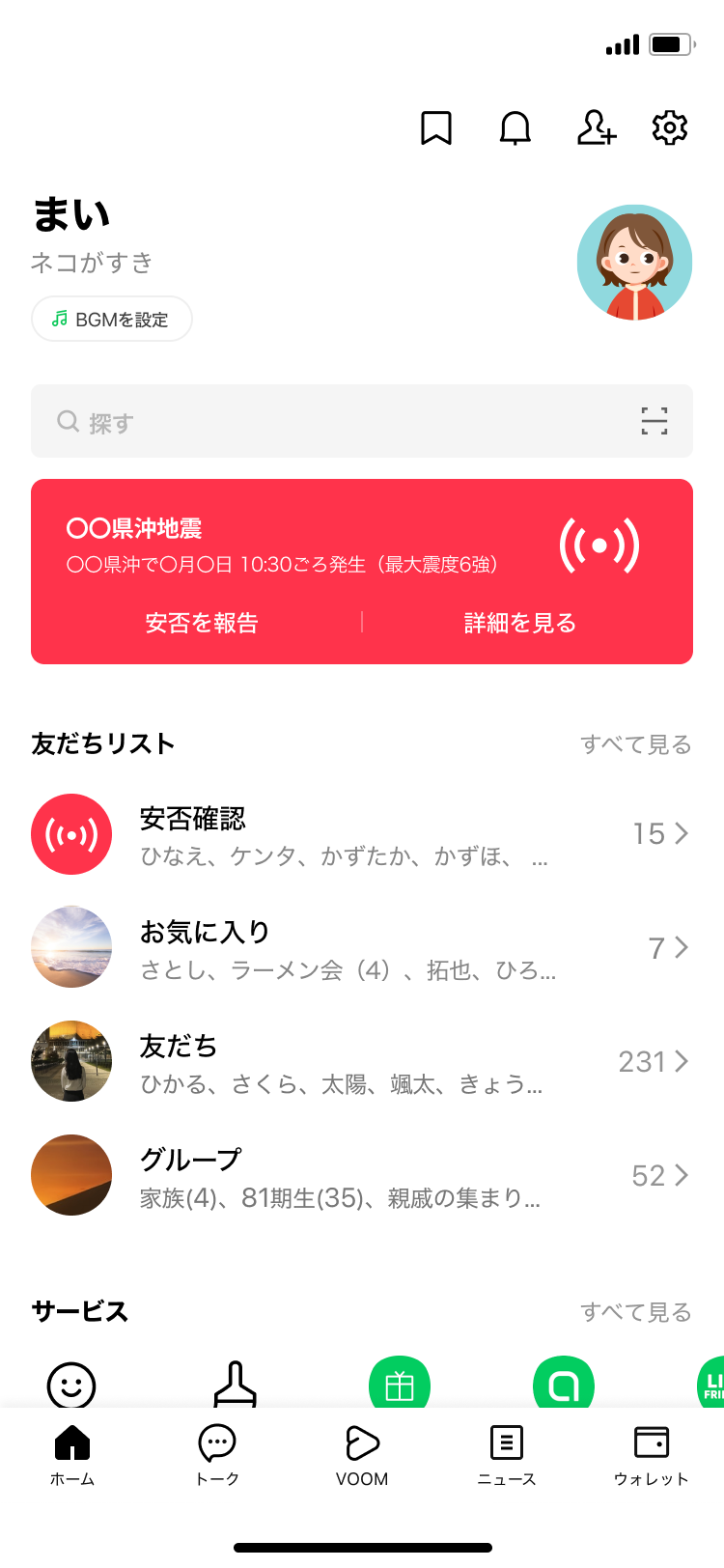Switch to the ウォレット tab
The height and width of the screenshot is (1568, 724).
point(652,1454)
